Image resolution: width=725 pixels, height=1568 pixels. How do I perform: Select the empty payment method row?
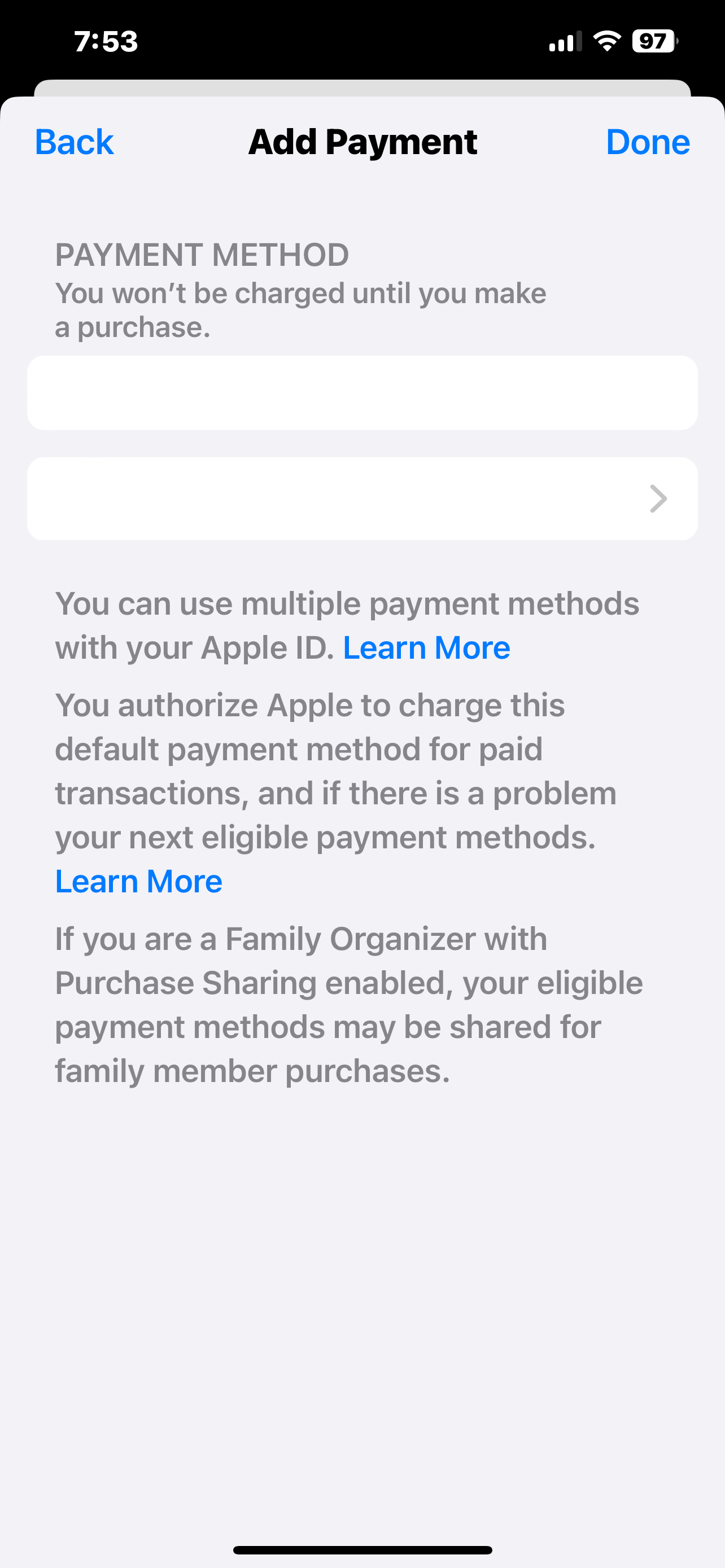pos(362,393)
